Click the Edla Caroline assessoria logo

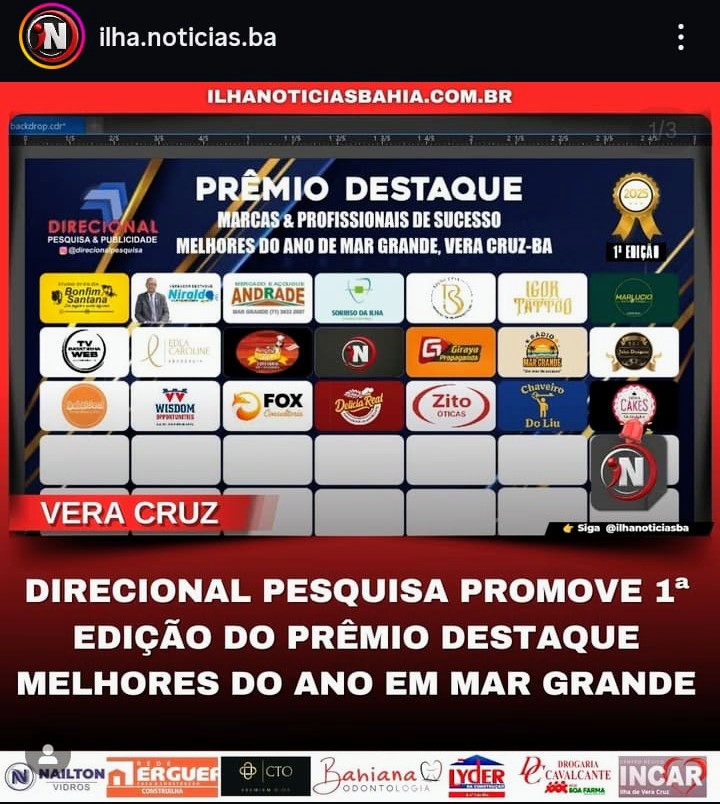coord(176,352)
